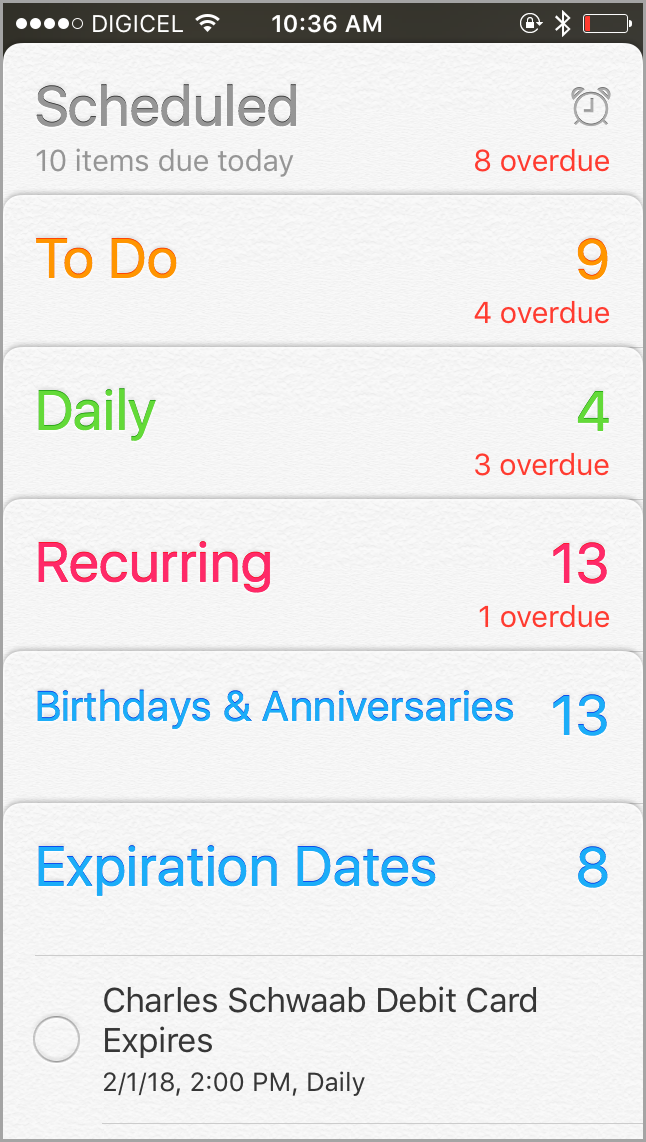
Task: Open the To Do list
Action: [x=323, y=272]
